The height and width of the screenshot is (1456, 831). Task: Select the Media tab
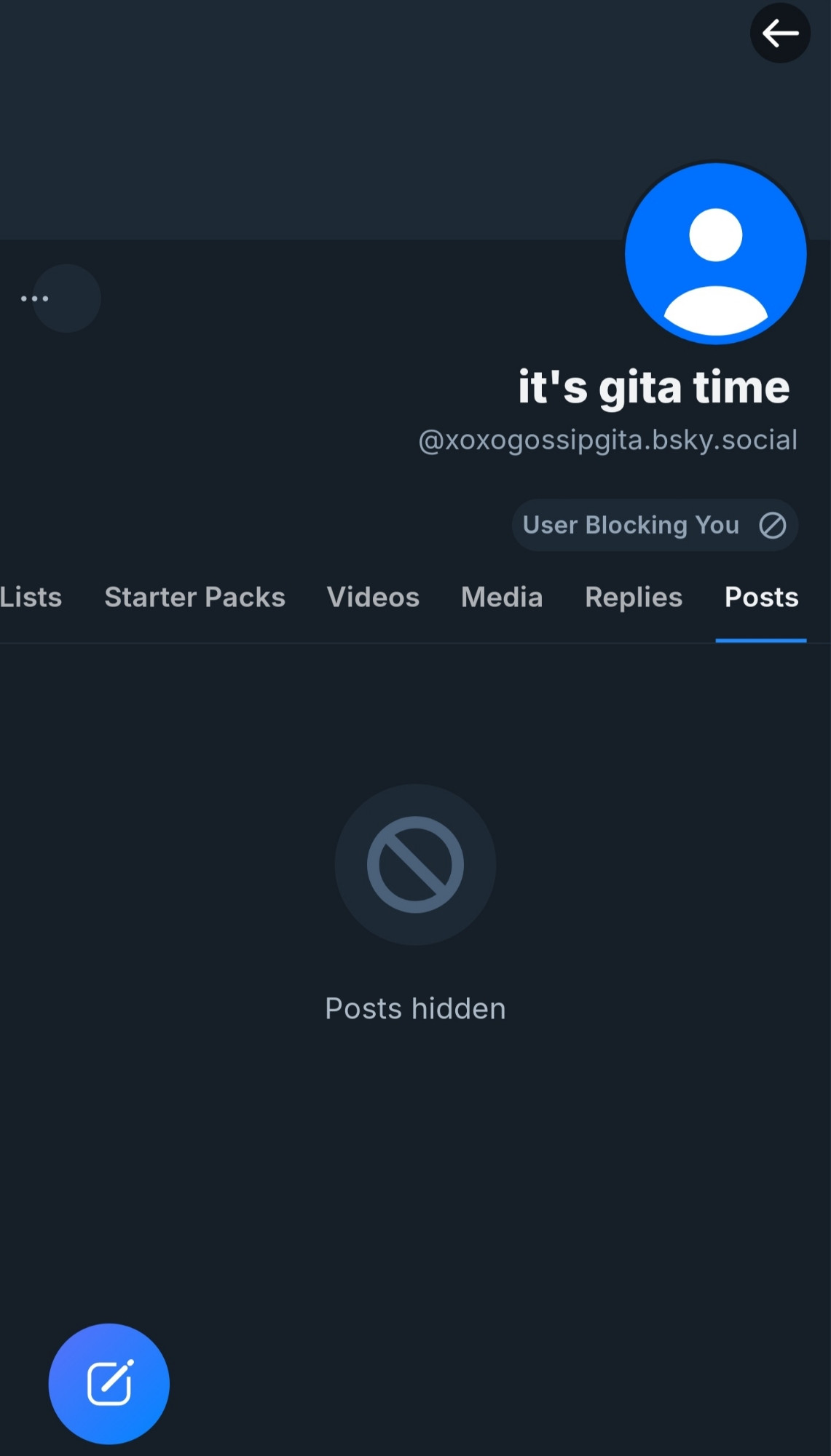click(503, 597)
